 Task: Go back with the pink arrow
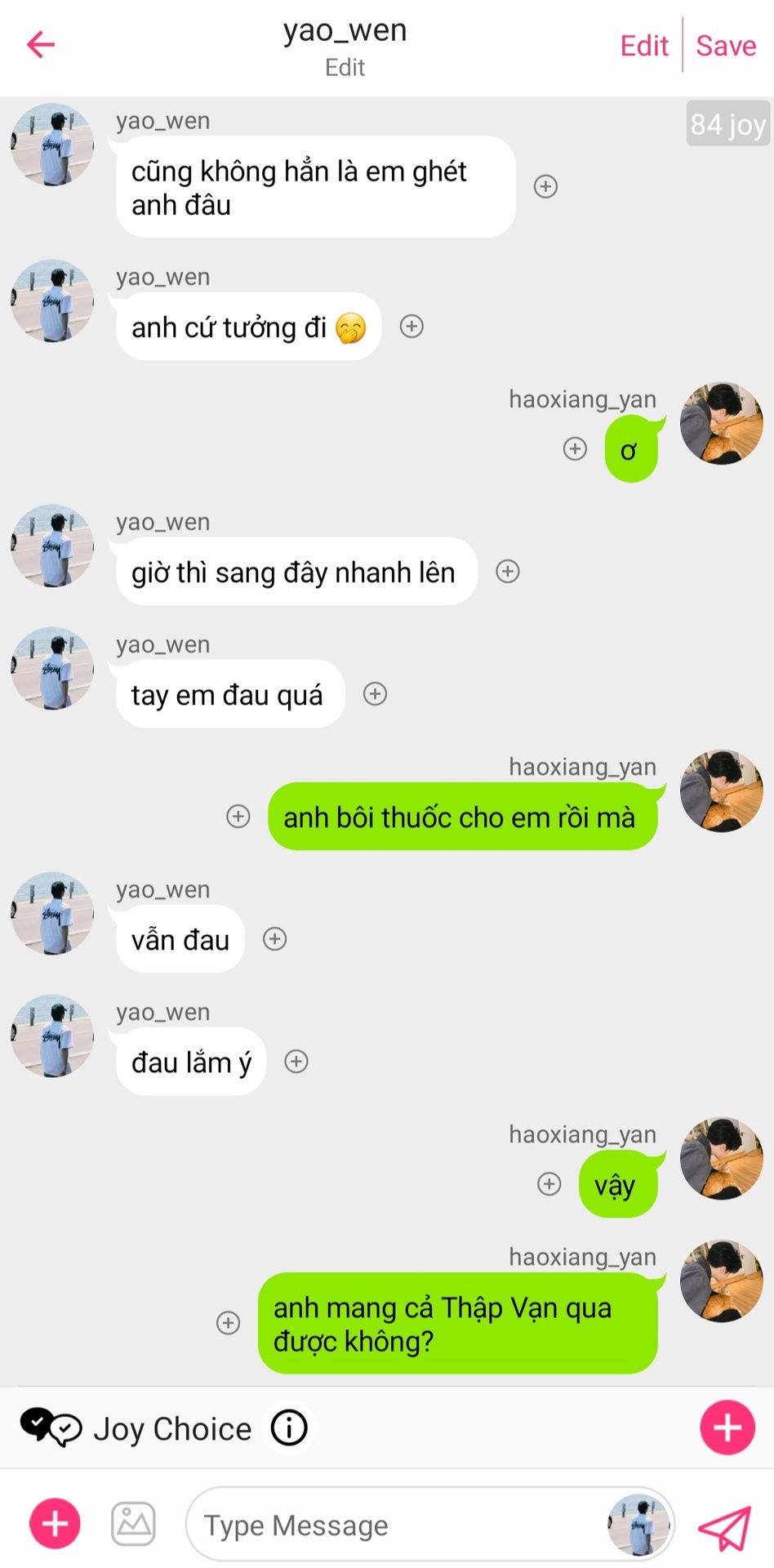(40, 44)
